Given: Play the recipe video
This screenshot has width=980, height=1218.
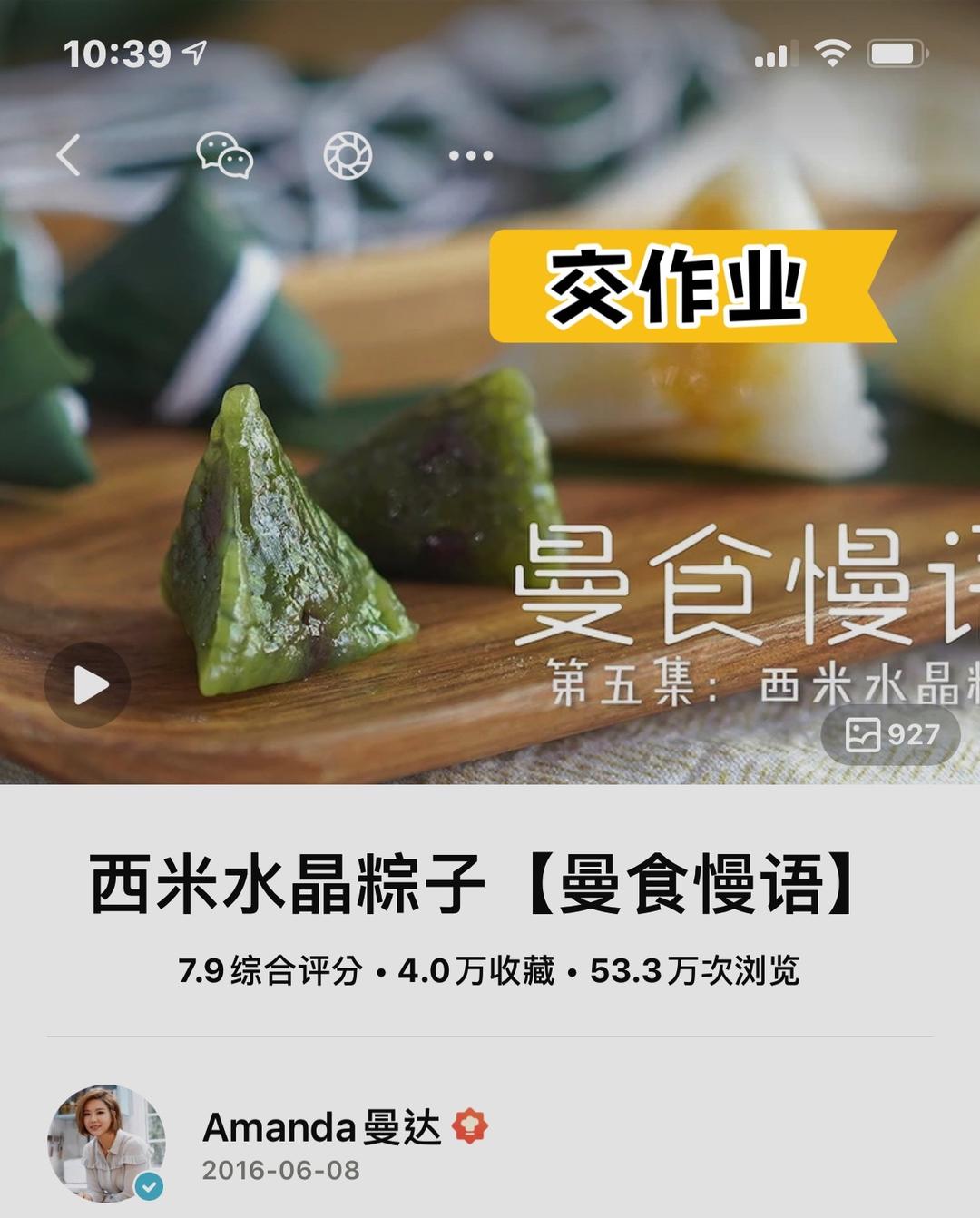Looking at the screenshot, I should point(88,685).
